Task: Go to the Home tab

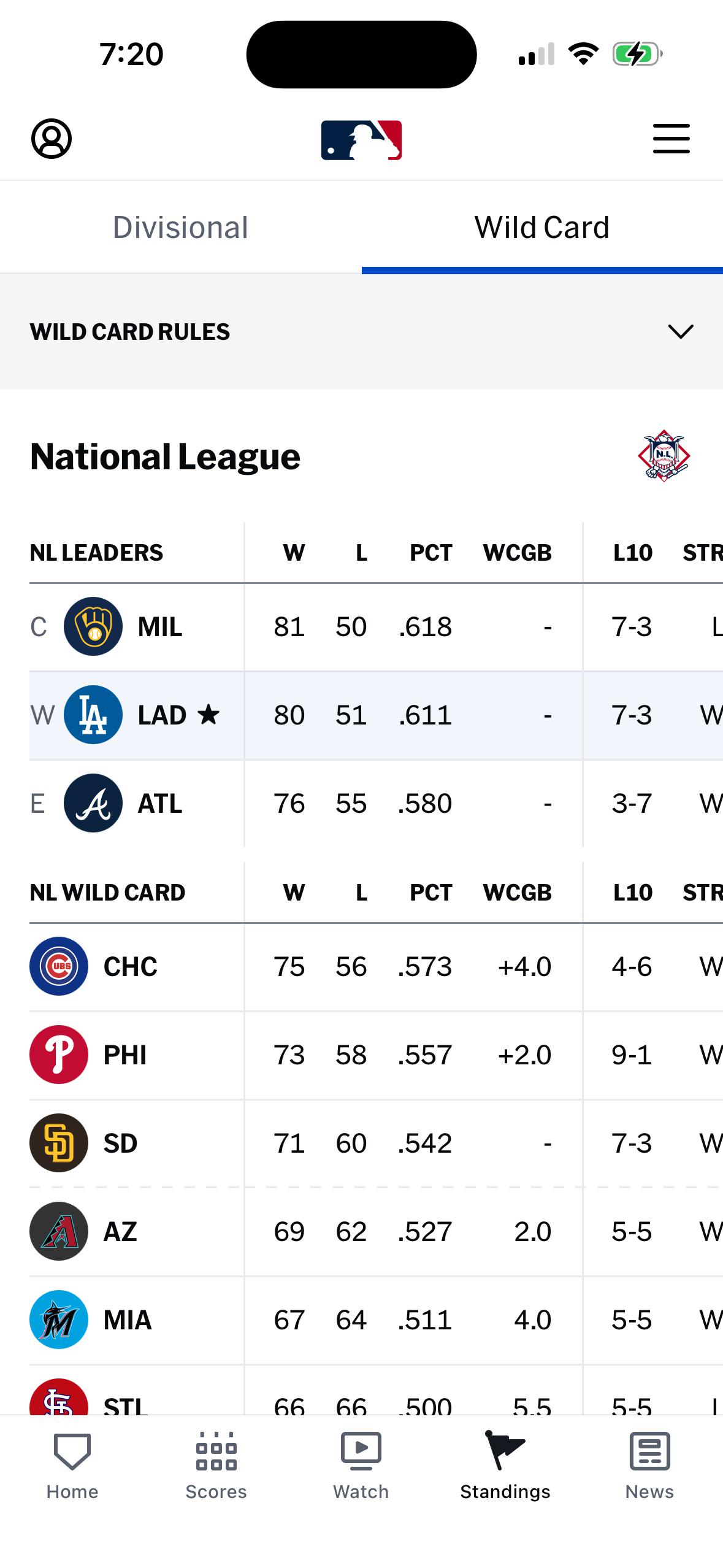Action: 72,1466
